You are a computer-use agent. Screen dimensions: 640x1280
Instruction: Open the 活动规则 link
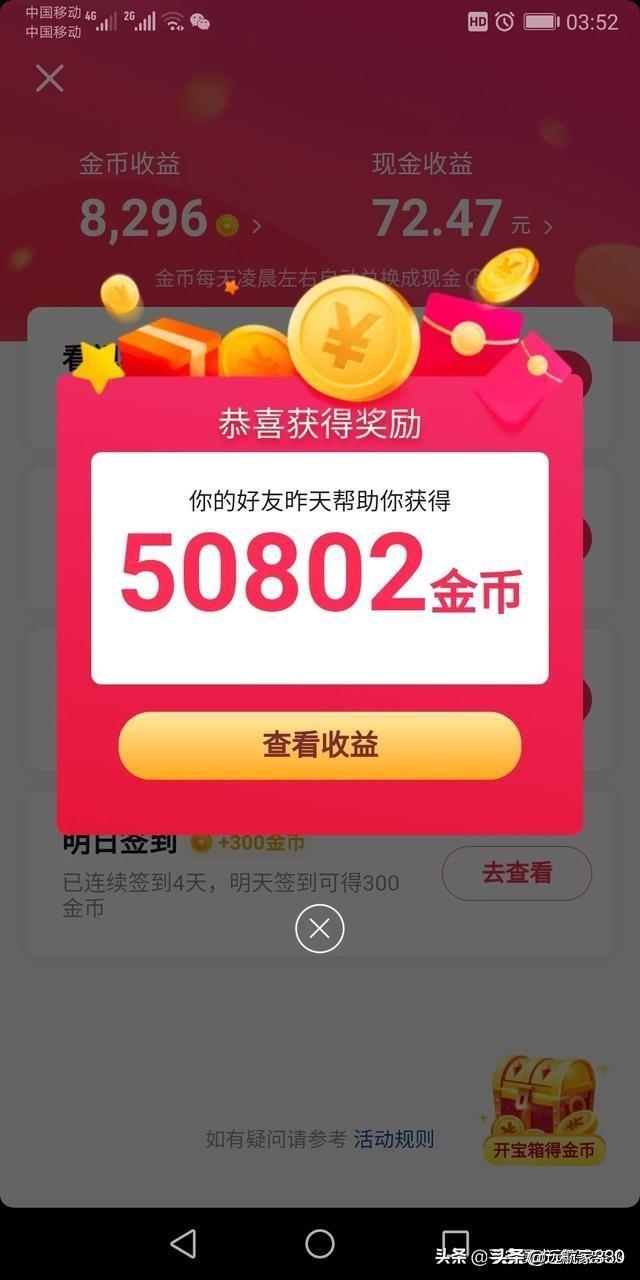click(x=394, y=1139)
